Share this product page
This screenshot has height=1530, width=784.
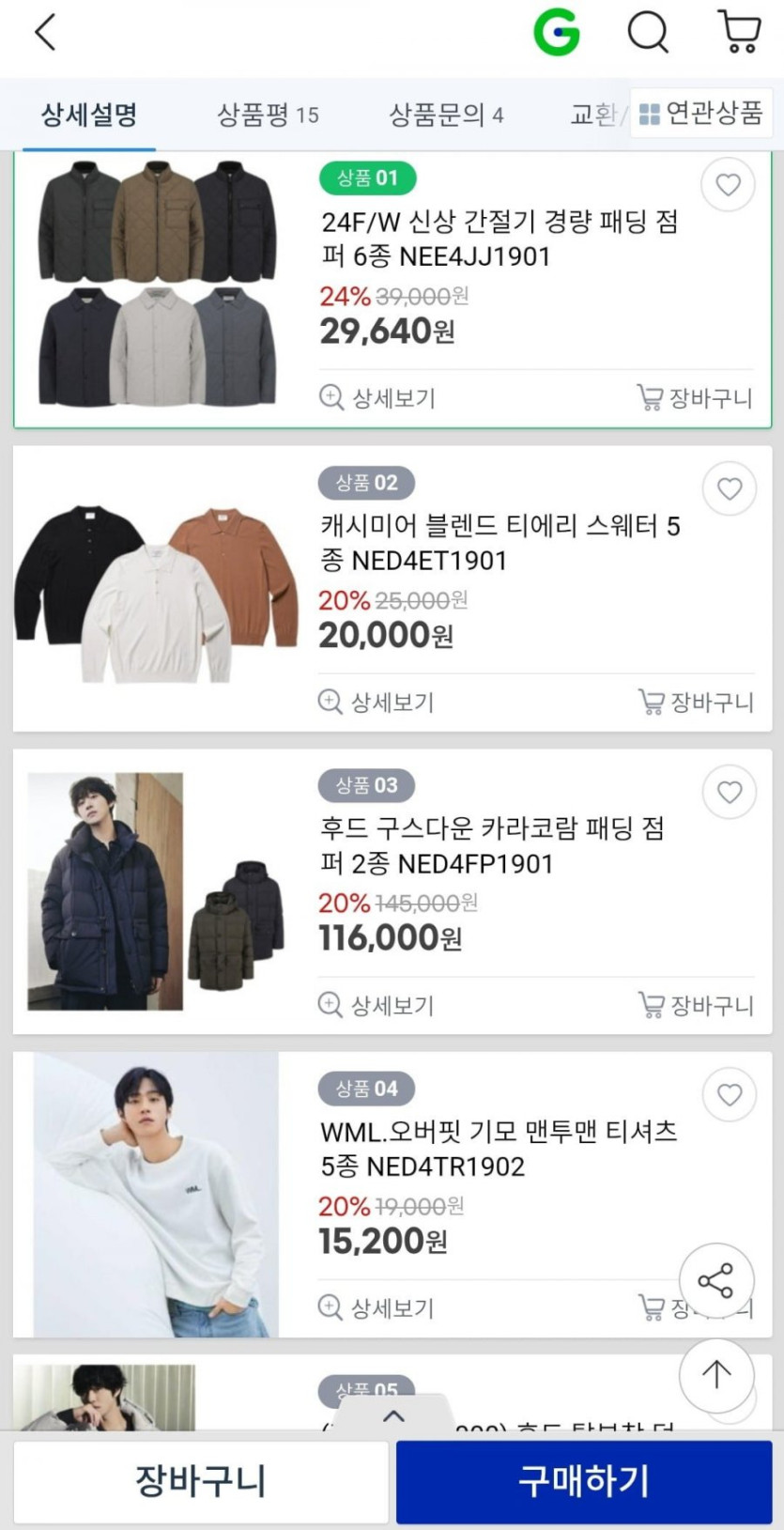(716, 1281)
